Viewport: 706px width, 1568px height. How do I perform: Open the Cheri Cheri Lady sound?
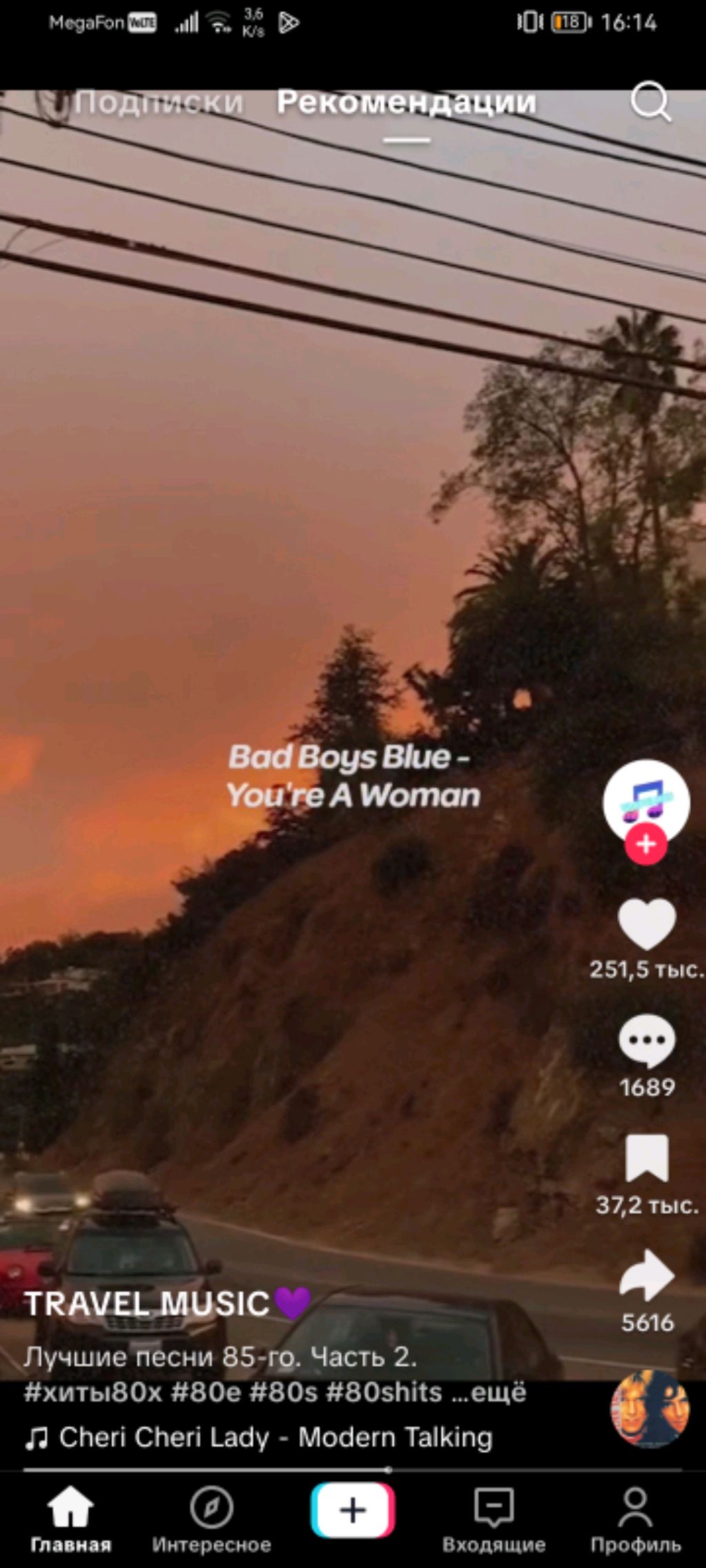click(x=276, y=1437)
